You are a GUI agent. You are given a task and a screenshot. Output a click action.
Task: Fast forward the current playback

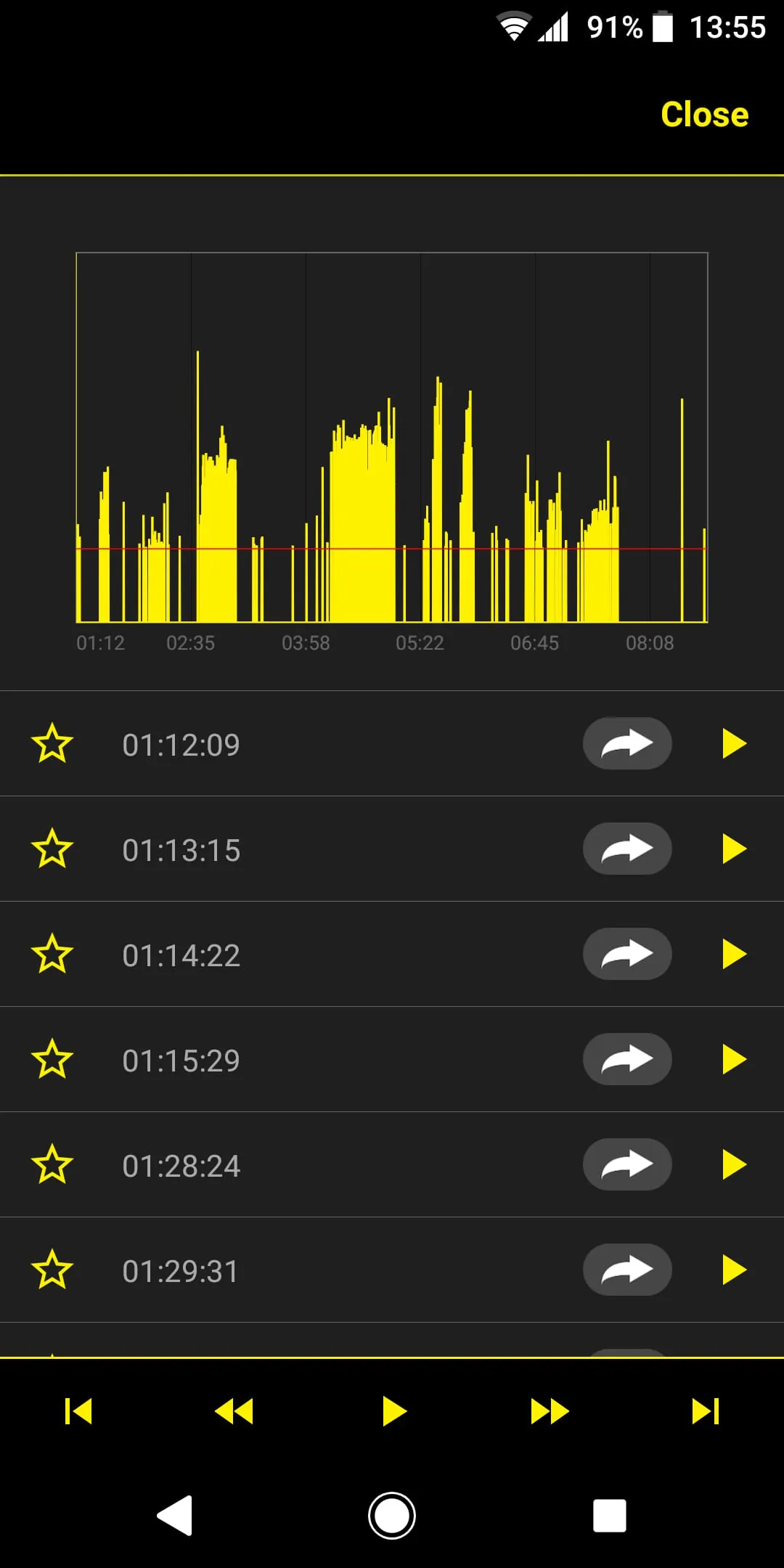550,1411
